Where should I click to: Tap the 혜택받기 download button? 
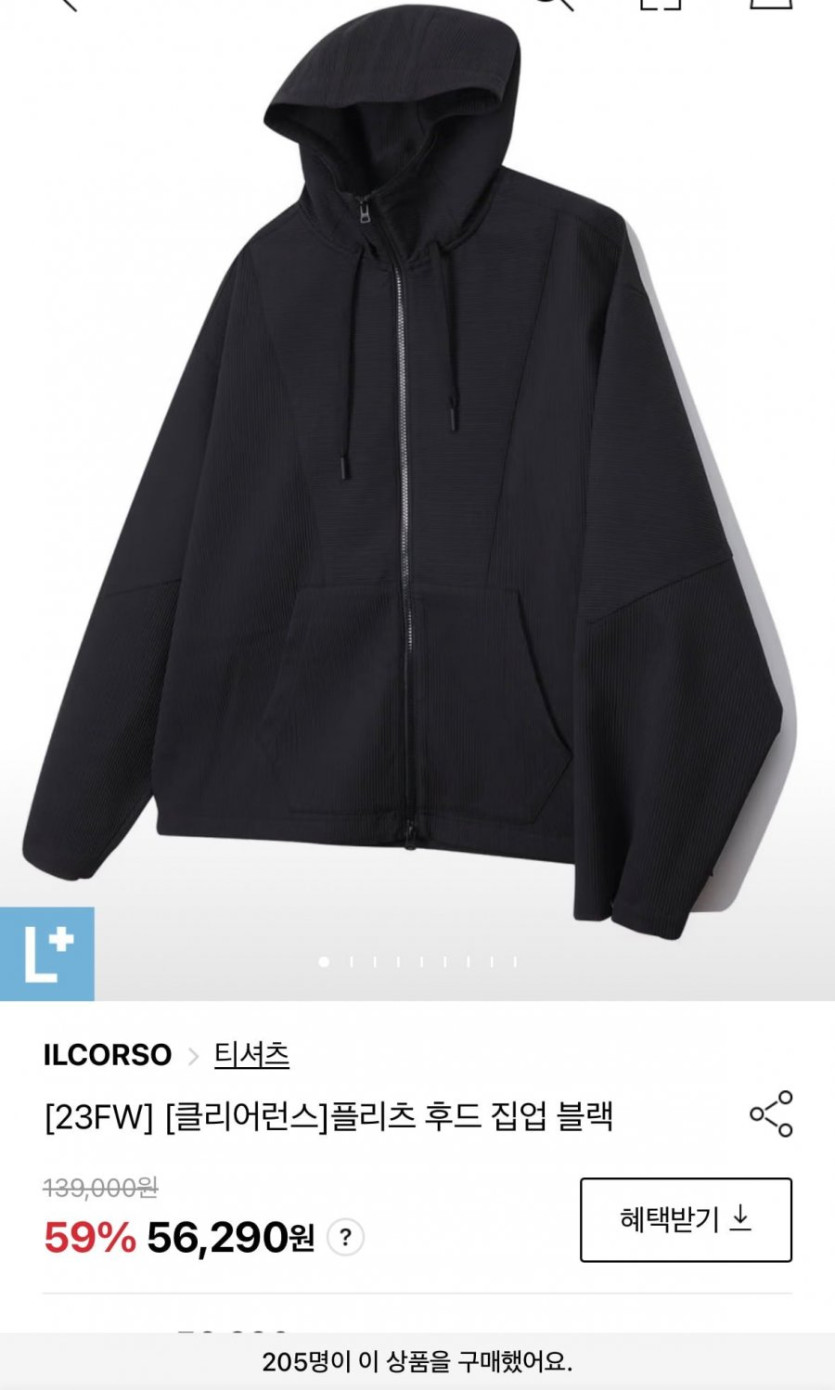(x=686, y=1220)
